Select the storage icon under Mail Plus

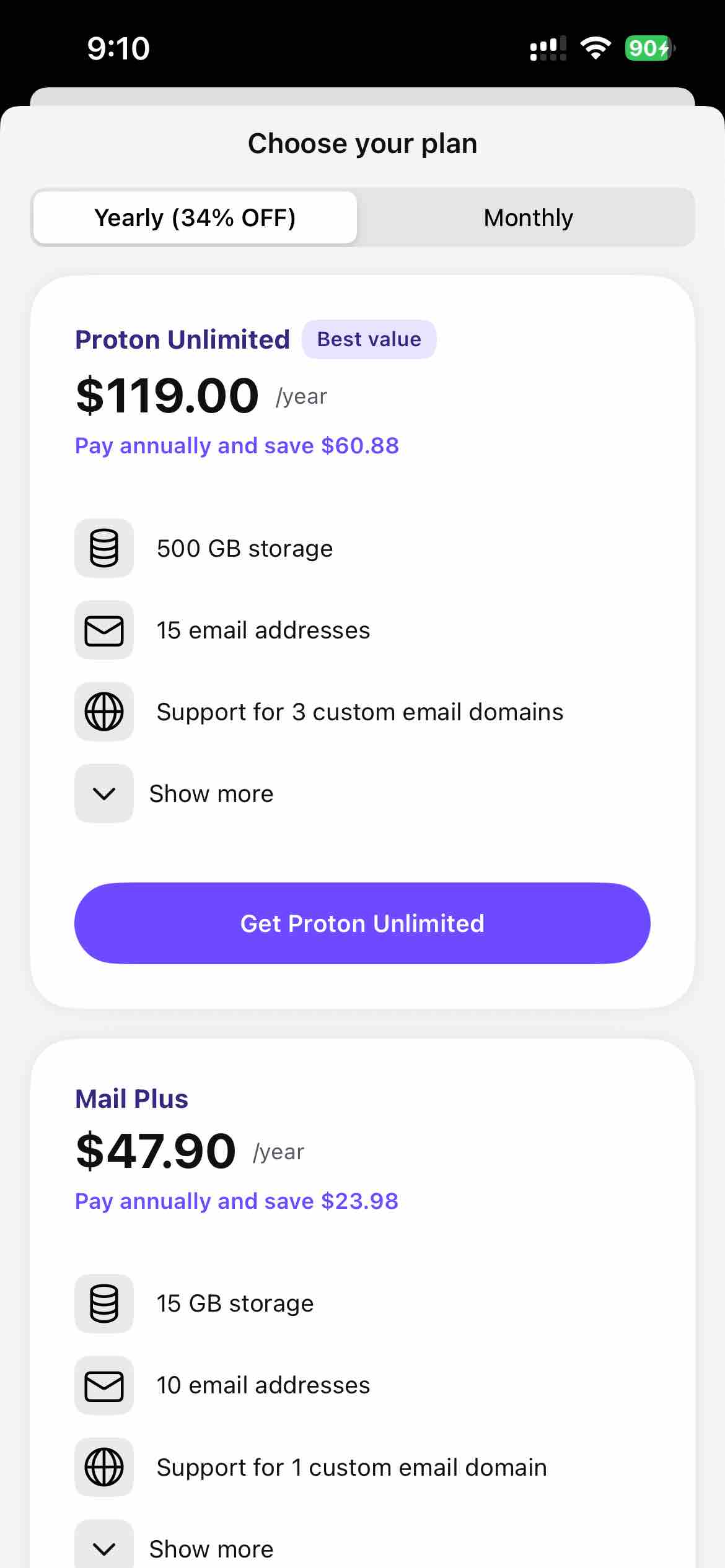(103, 1302)
